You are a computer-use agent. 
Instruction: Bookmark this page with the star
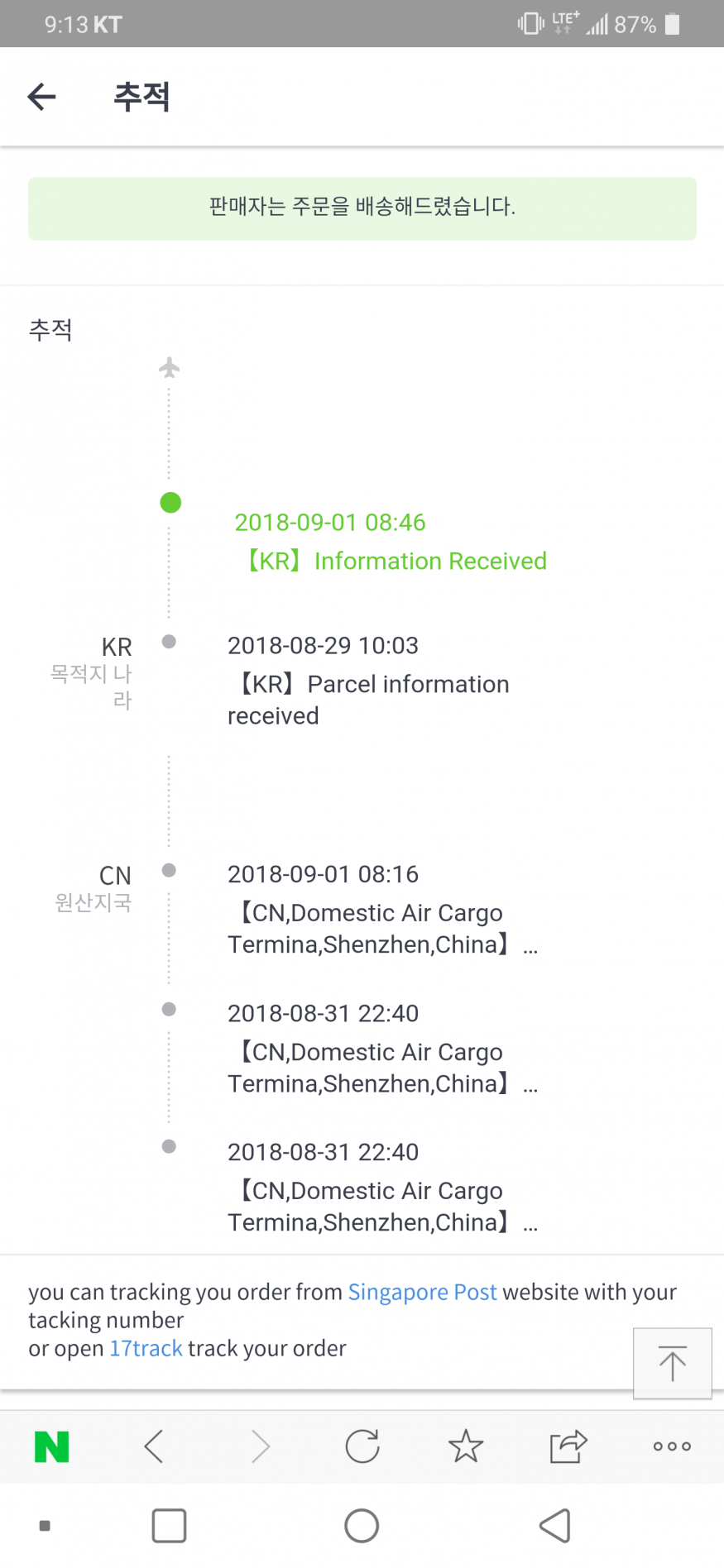pyautogui.click(x=465, y=1446)
